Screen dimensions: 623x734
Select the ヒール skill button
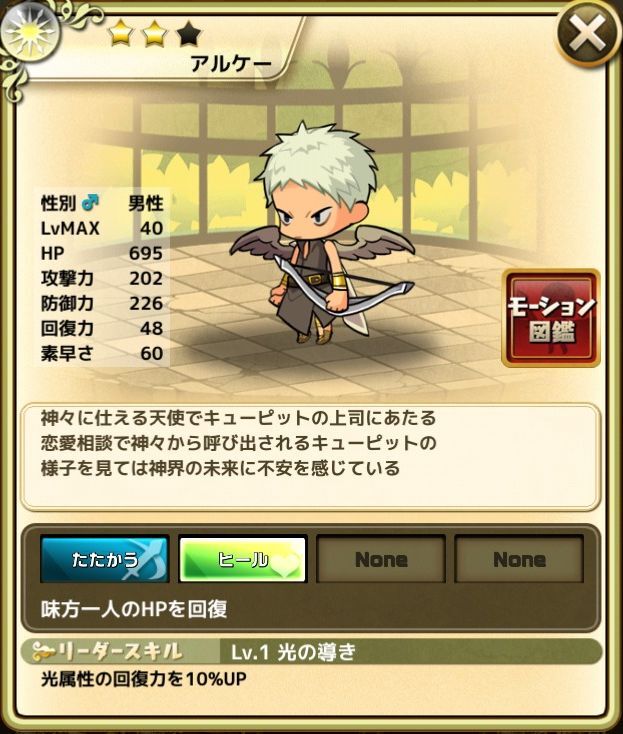coord(242,559)
